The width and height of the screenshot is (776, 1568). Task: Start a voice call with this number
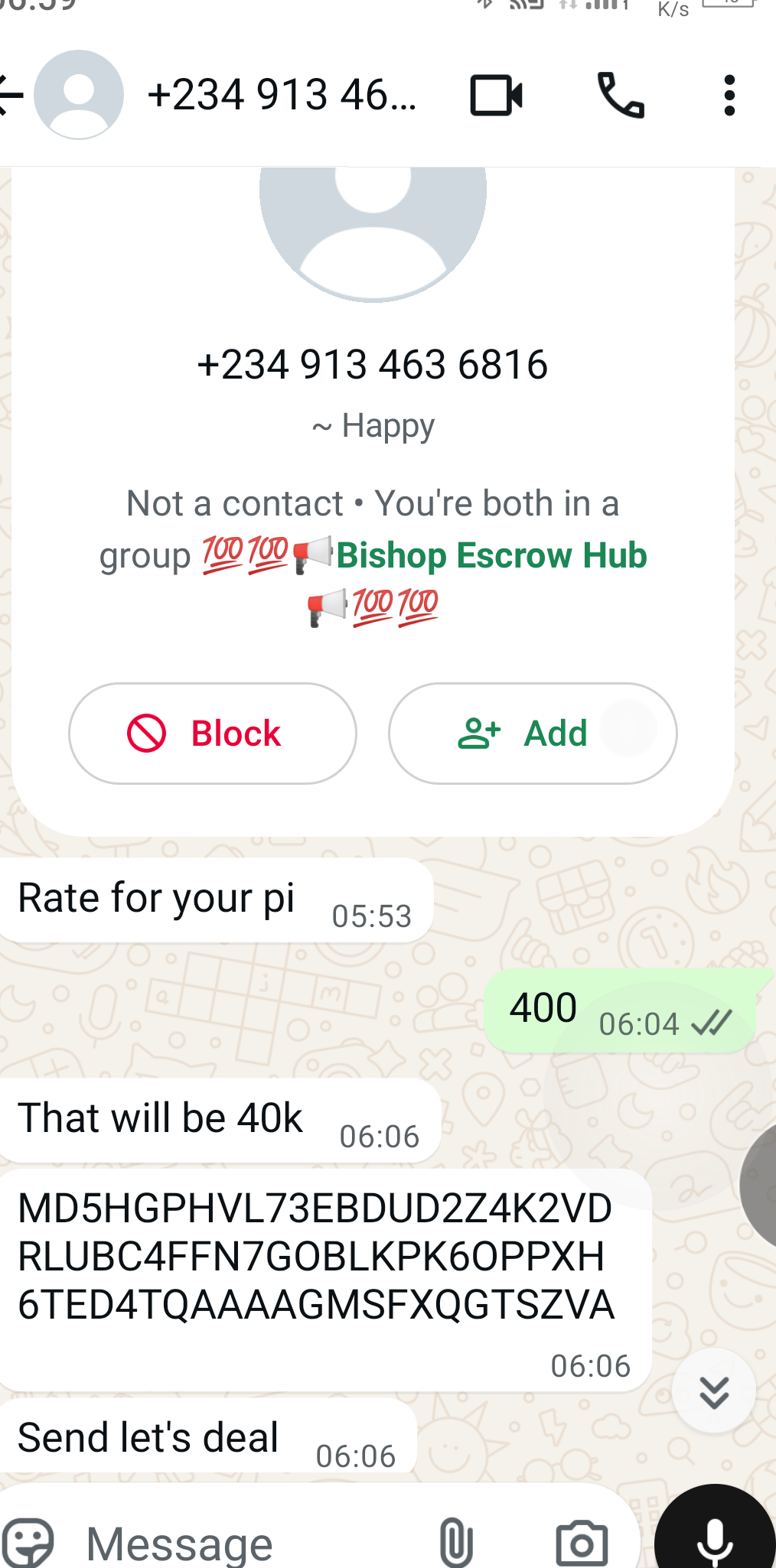click(x=621, y=96)
